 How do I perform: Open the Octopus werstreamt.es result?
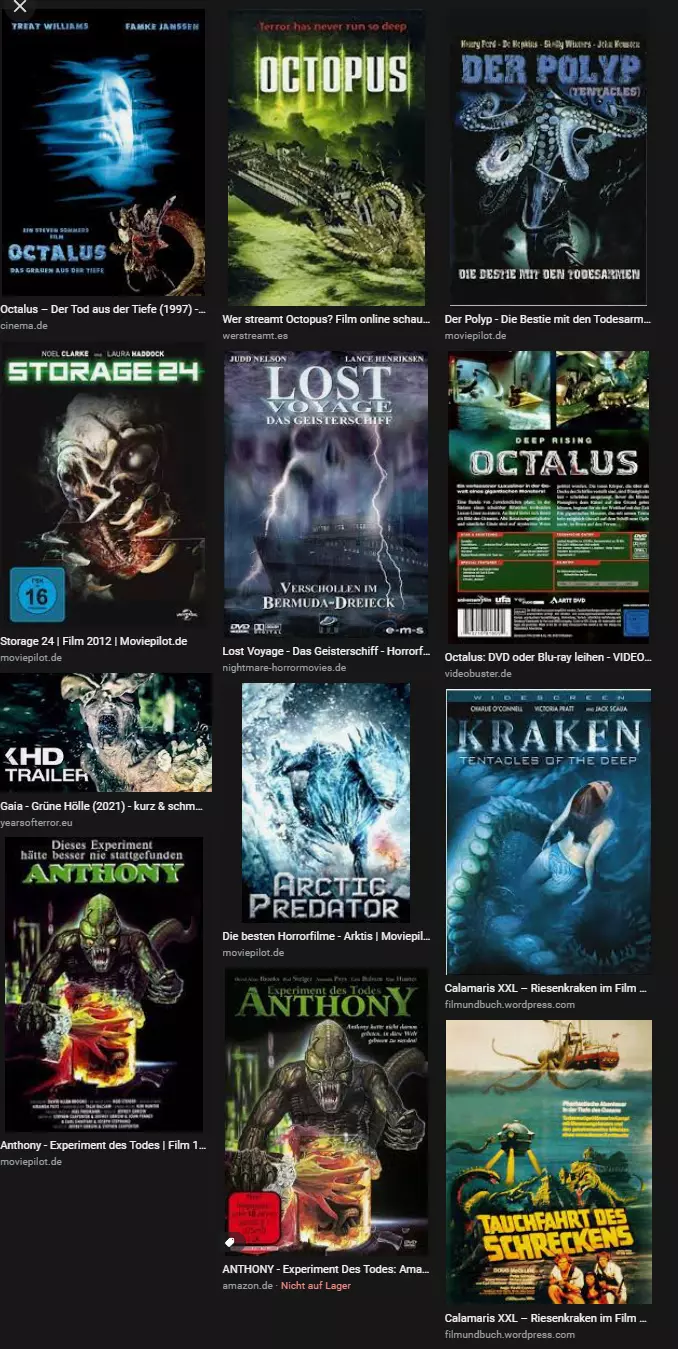pyautogui.click(x=326, y=158)
